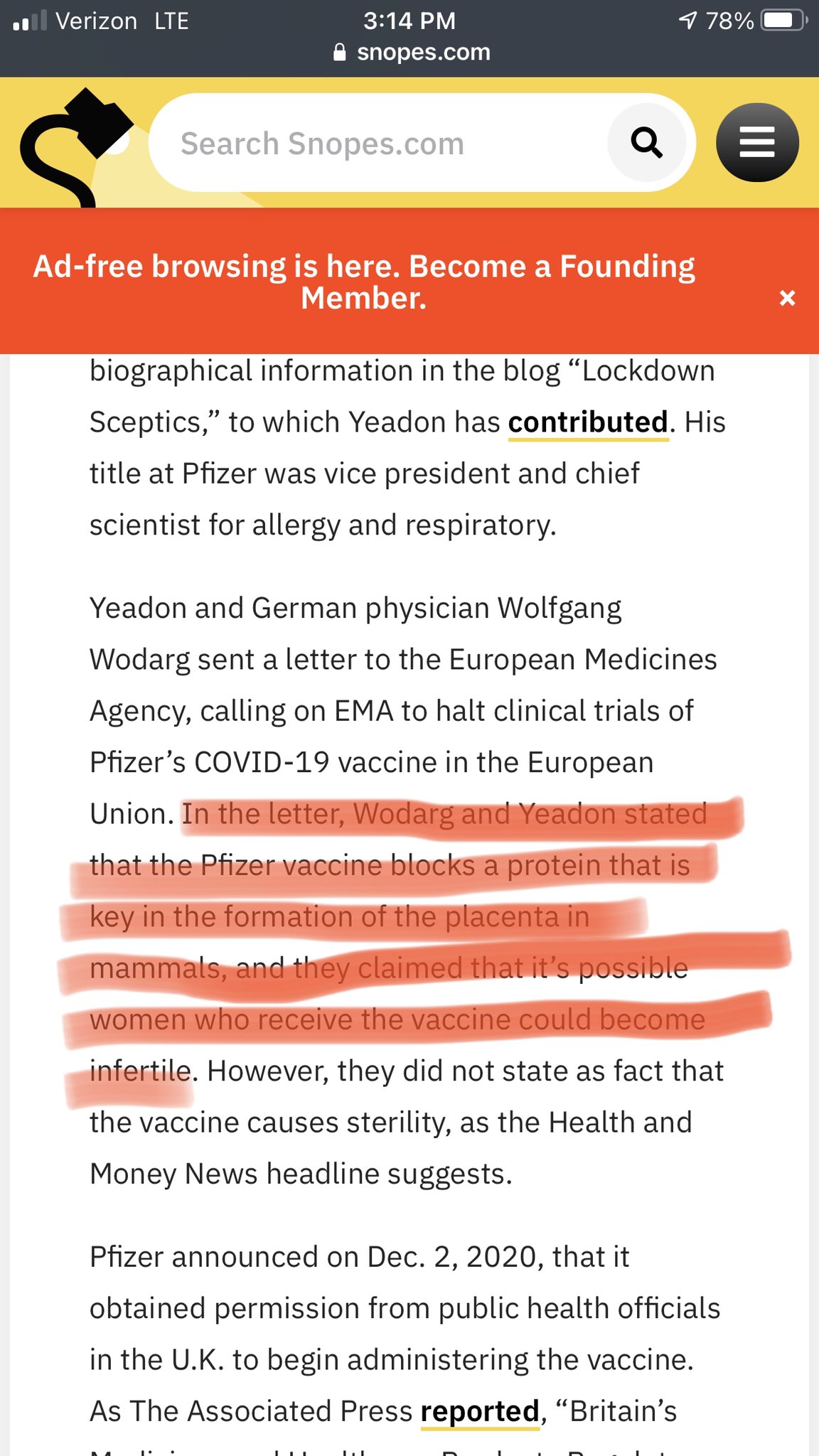Tap the magnifying glass search button

pyautogui.click(x=646, y=143)
